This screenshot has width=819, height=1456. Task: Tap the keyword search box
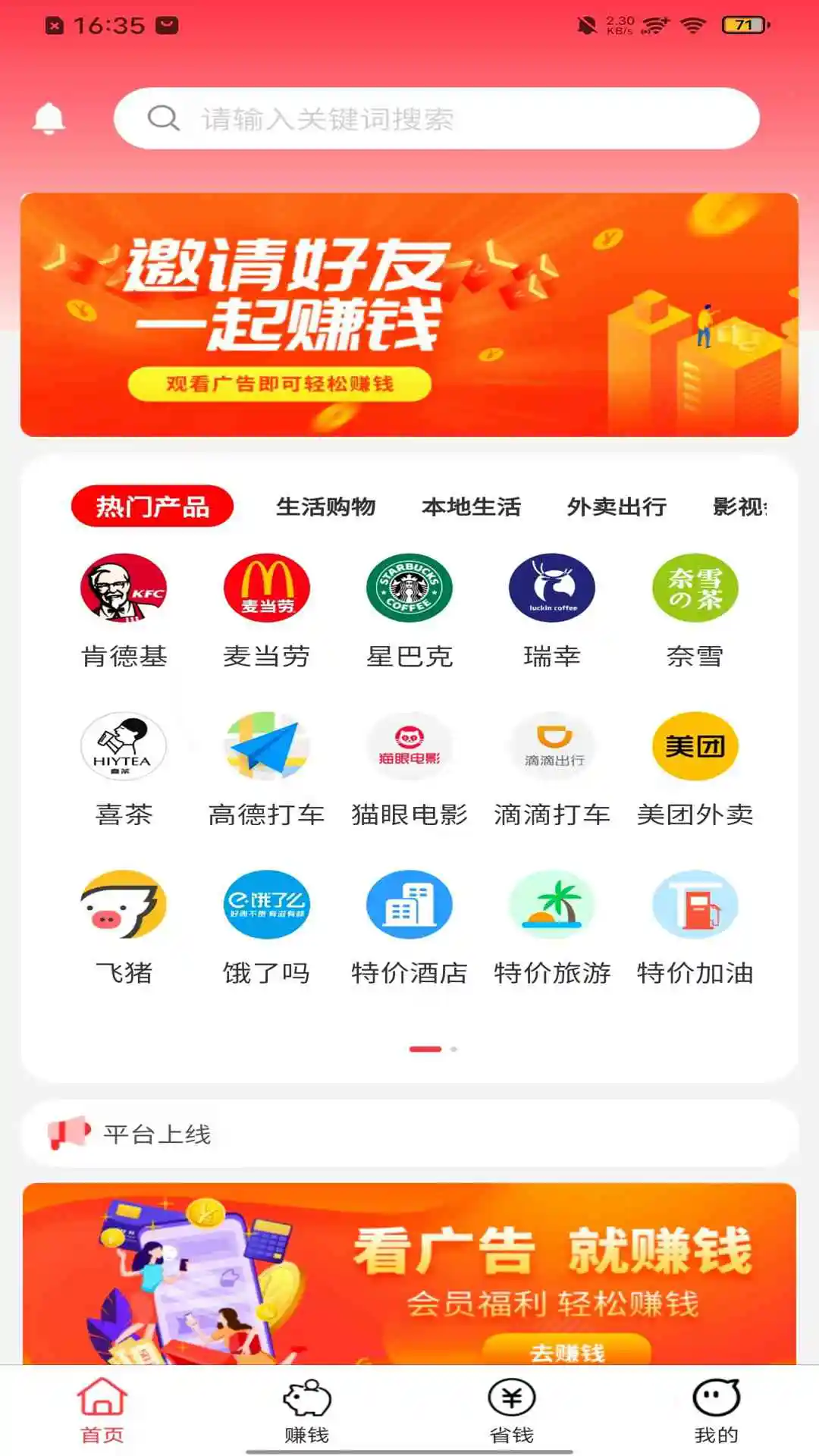click(436, 118)
